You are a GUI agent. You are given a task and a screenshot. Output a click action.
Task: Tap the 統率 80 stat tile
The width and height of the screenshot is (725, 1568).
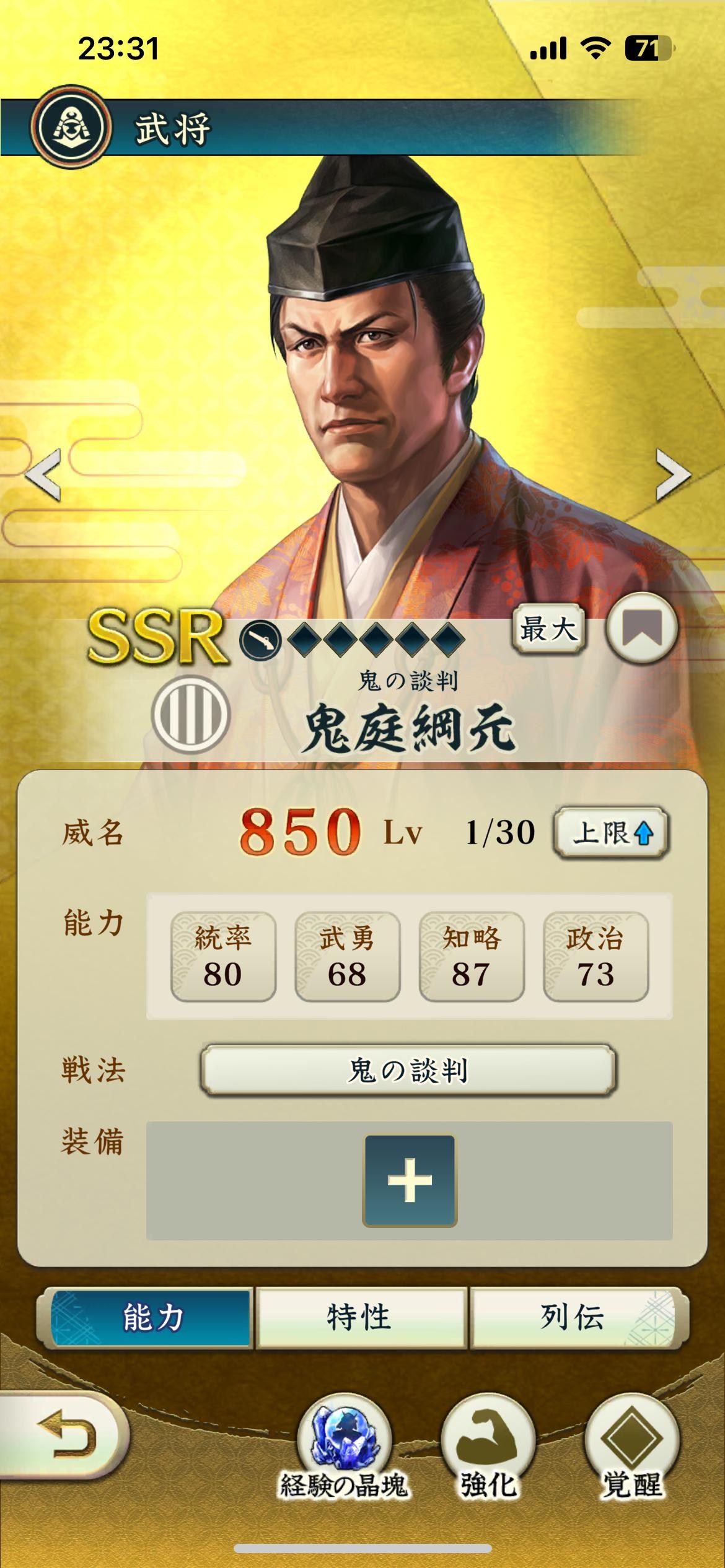[x=223, y=957]
